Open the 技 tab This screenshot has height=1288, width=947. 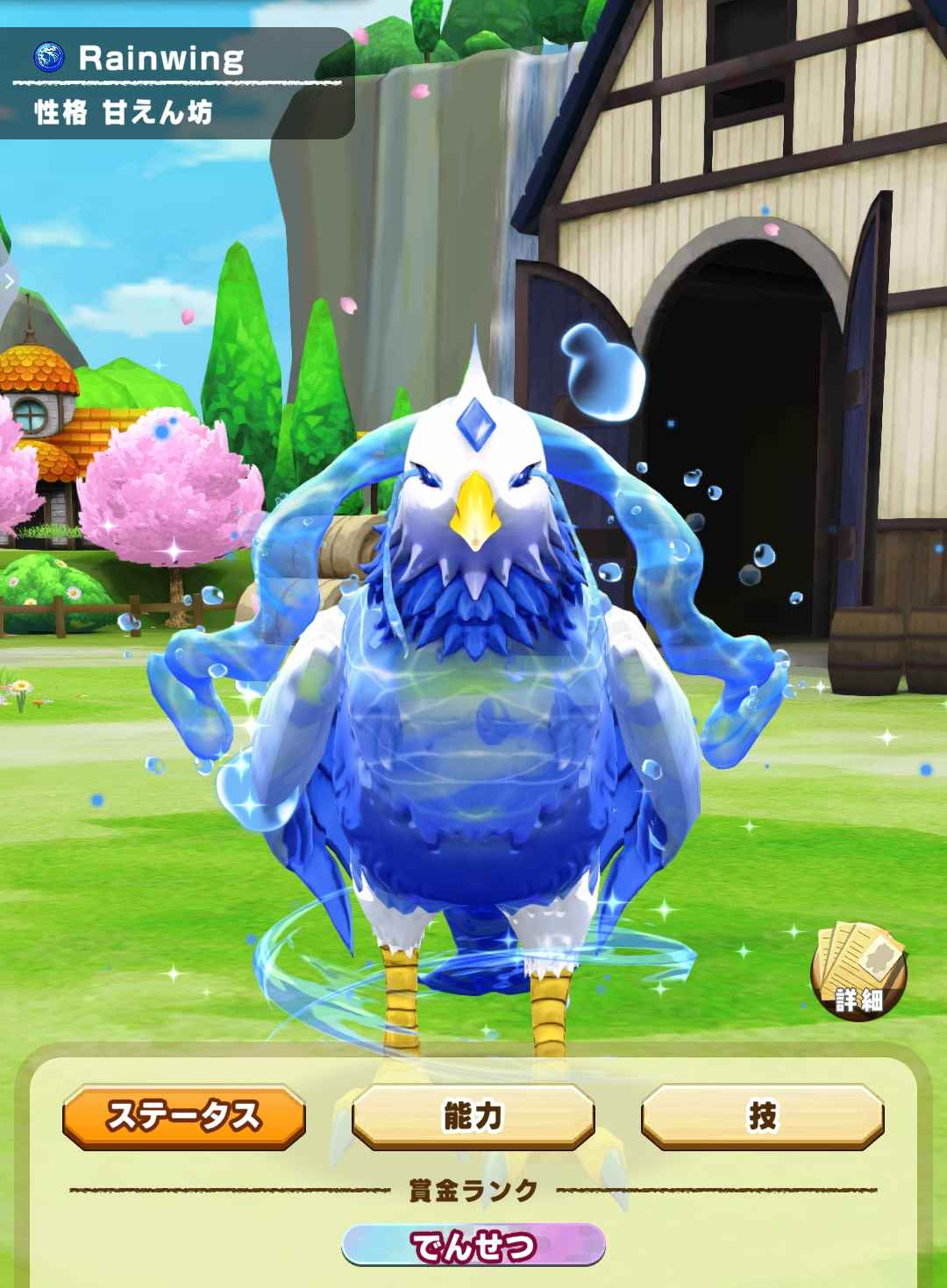pyautogui.click(x=762, y=1116)
